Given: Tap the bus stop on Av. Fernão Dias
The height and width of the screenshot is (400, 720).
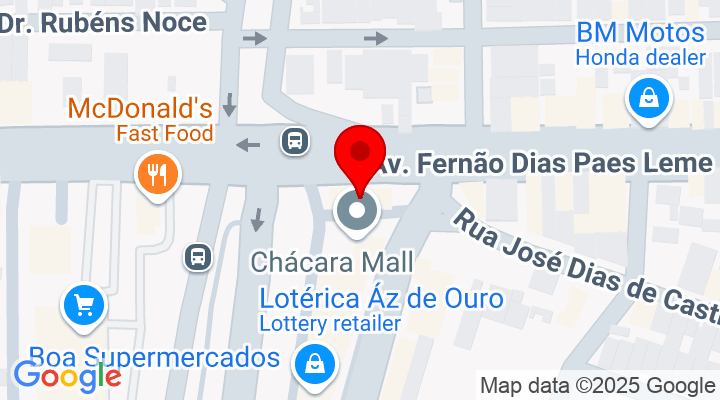Looking at the screenshot, I should tap(295, 141).
